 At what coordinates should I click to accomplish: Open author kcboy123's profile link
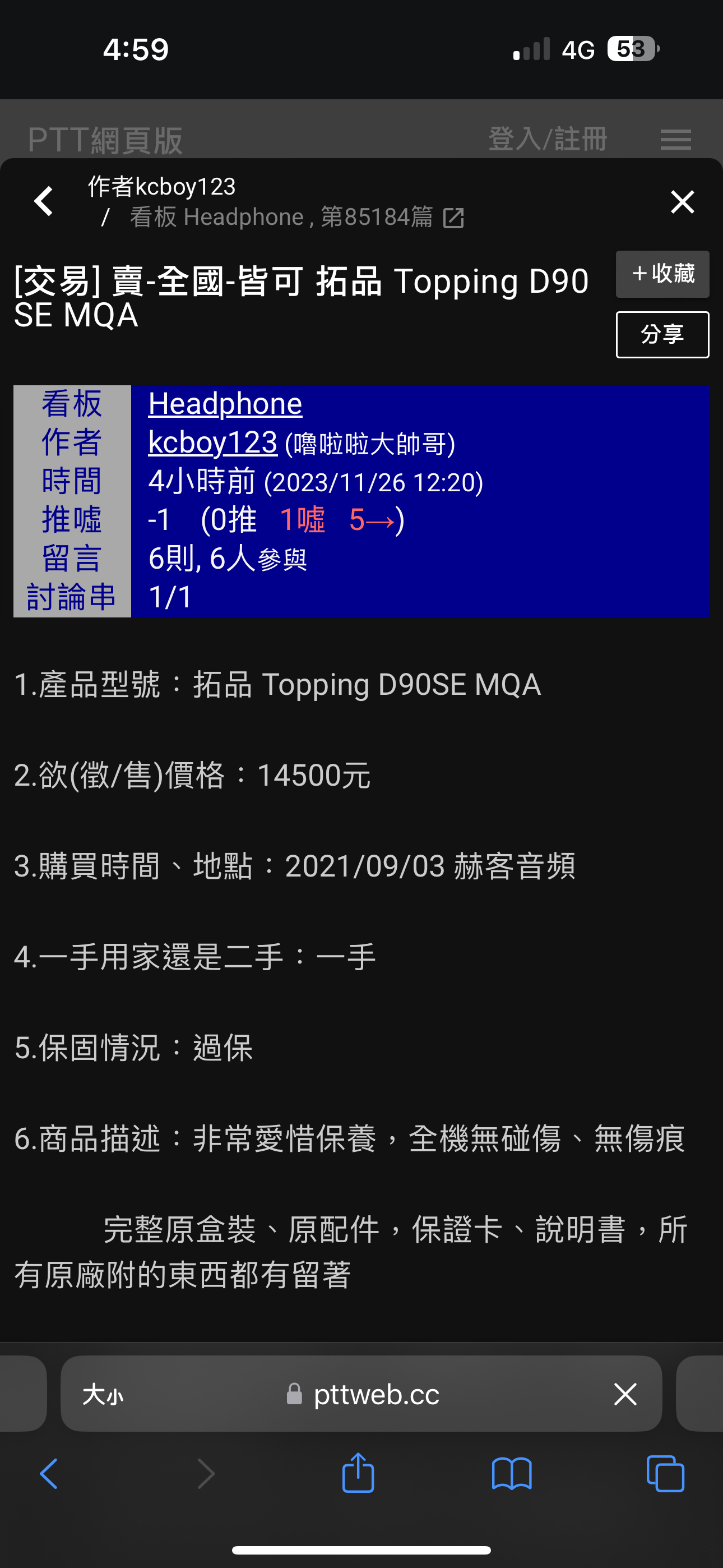click(212, 442)
